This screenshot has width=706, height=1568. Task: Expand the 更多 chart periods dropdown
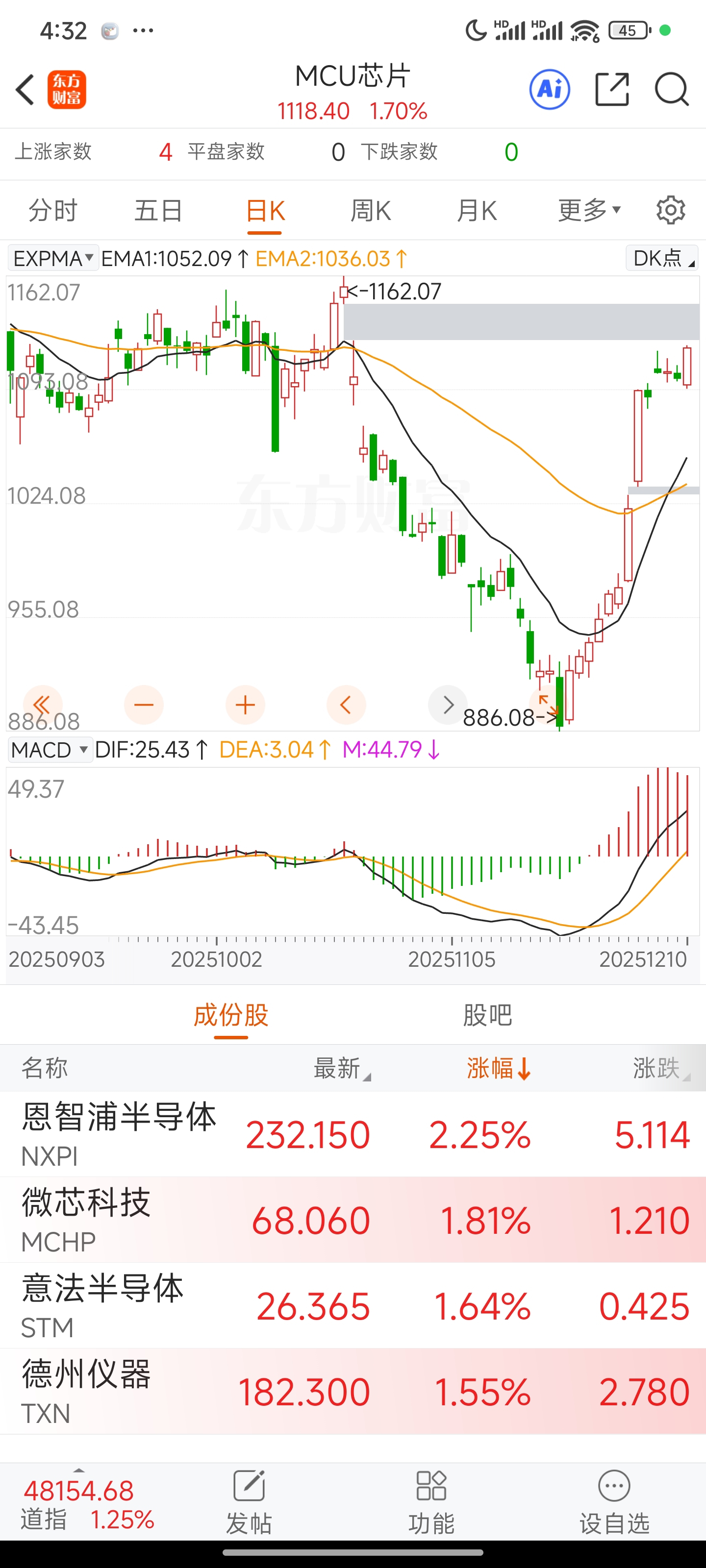click(x=589, y=211)
